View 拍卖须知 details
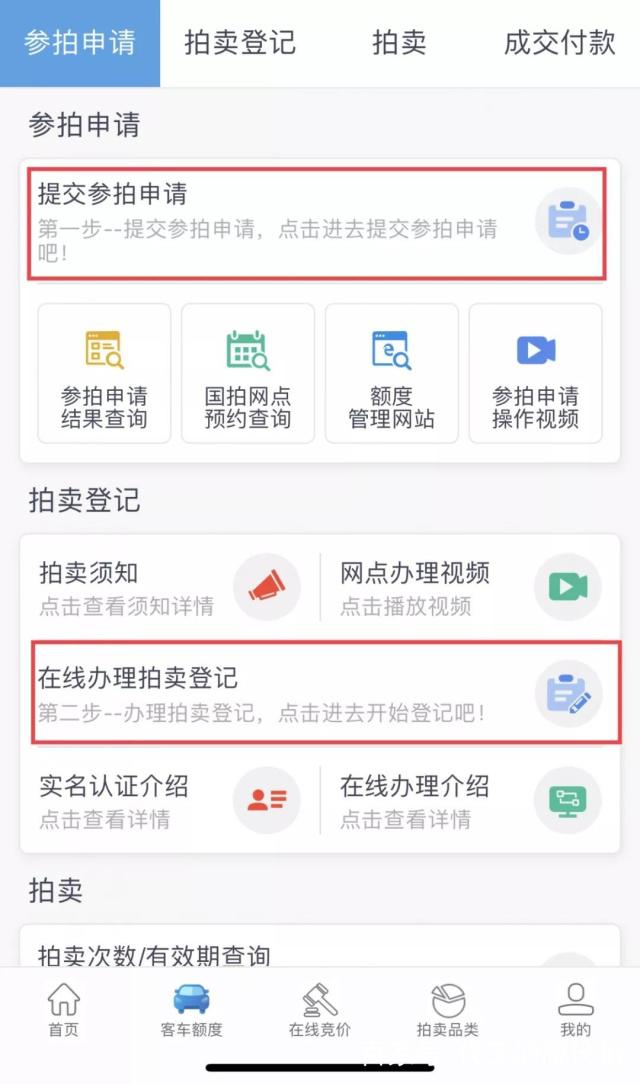This screenshot has height=1084, width=640. tap(170, 588)
